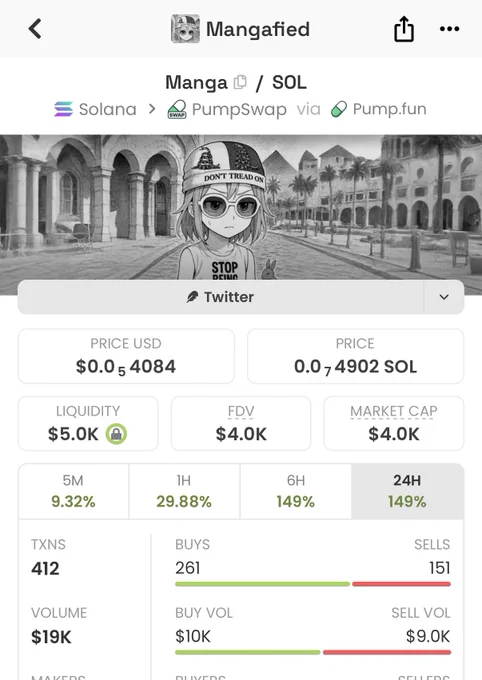
Task: Copy the Manga token address
Action: tap(240, 82)
